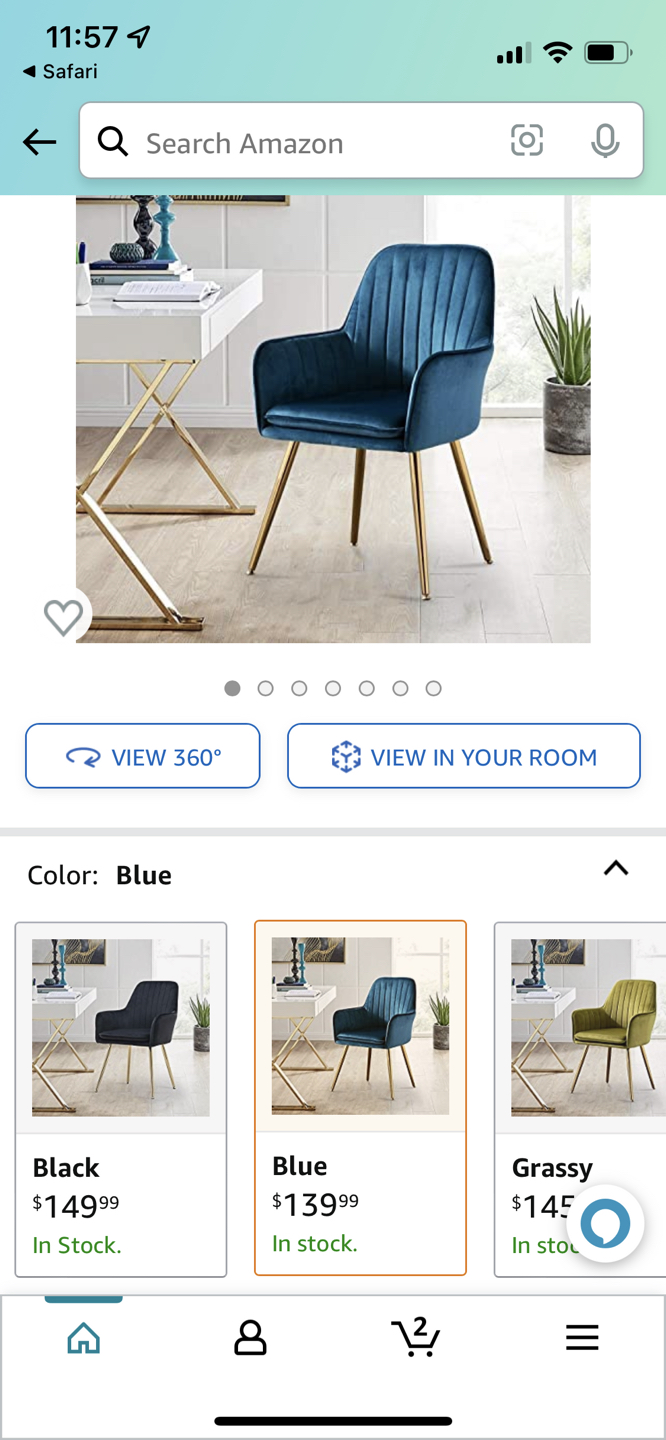Image resolution: width=666 pixels, height=1440 pixels.
Task: Open the Alexa assistant bubble
Action: pos(606,1223)
